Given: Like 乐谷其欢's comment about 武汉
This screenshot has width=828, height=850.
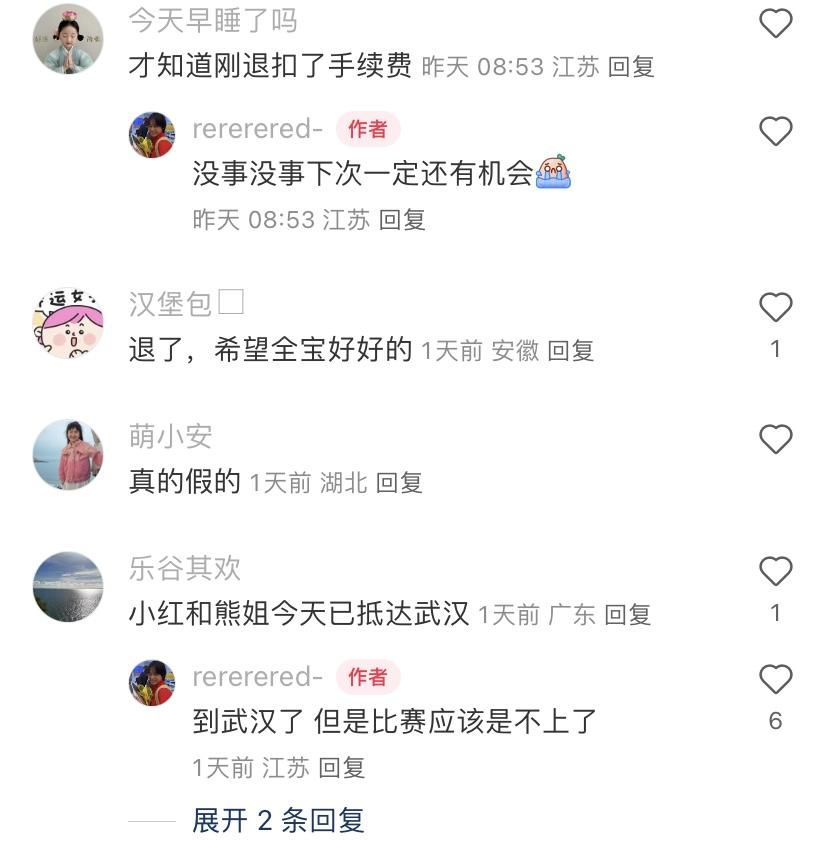Looking at the screenshot, I should (x=776, y=571).
